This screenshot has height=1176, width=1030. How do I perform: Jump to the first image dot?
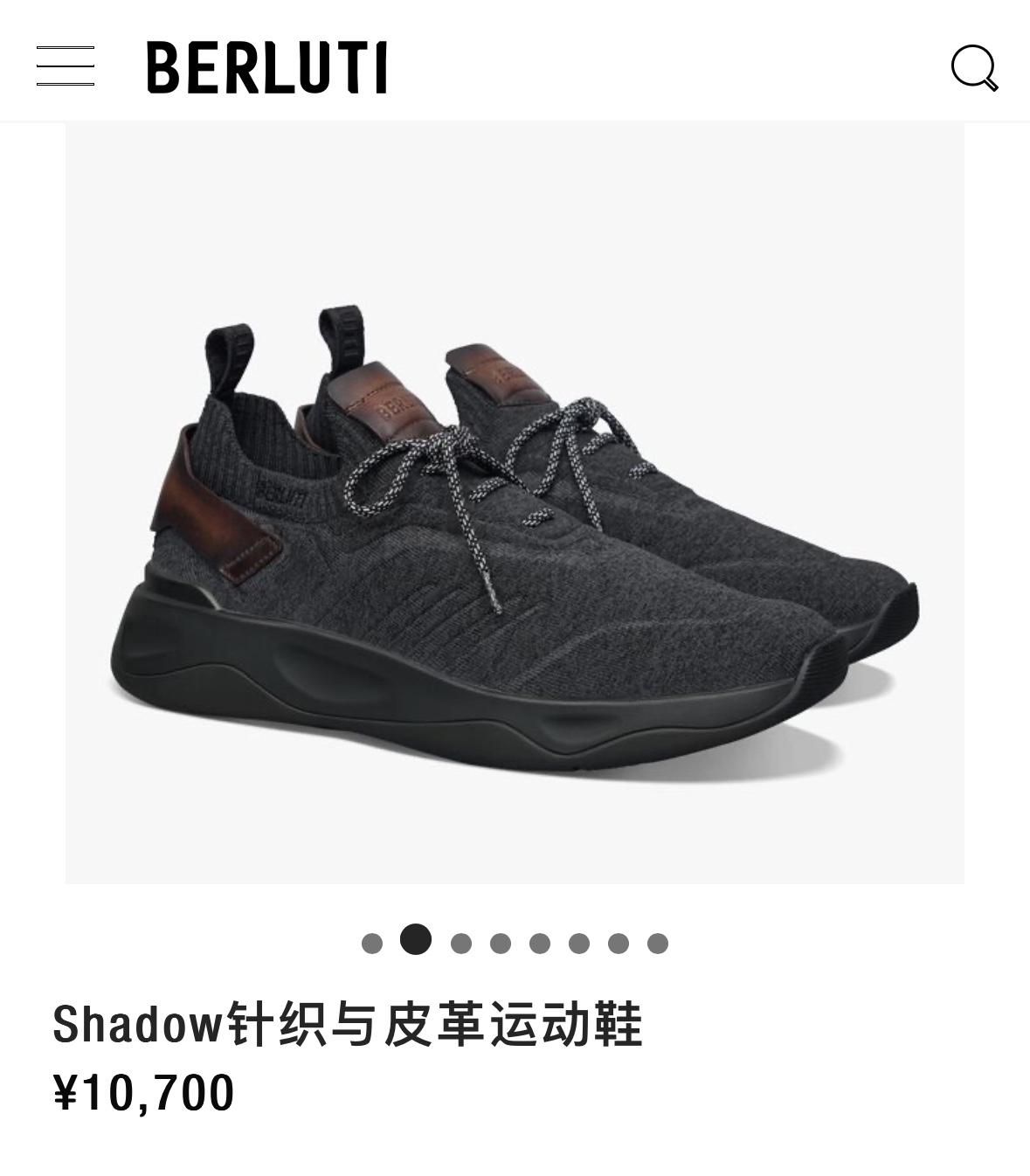click(372, 944)
